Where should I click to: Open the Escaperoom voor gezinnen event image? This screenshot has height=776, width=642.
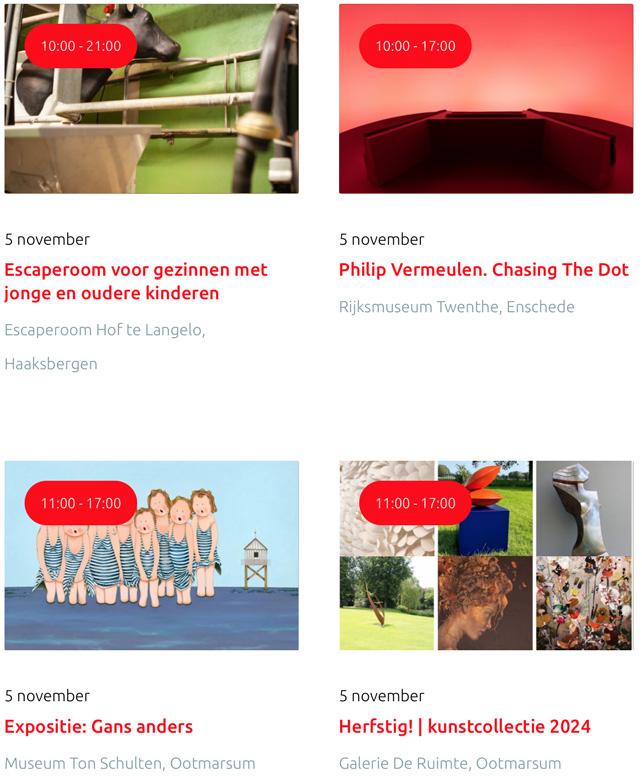pyautogui.click(x=151, y=120)
